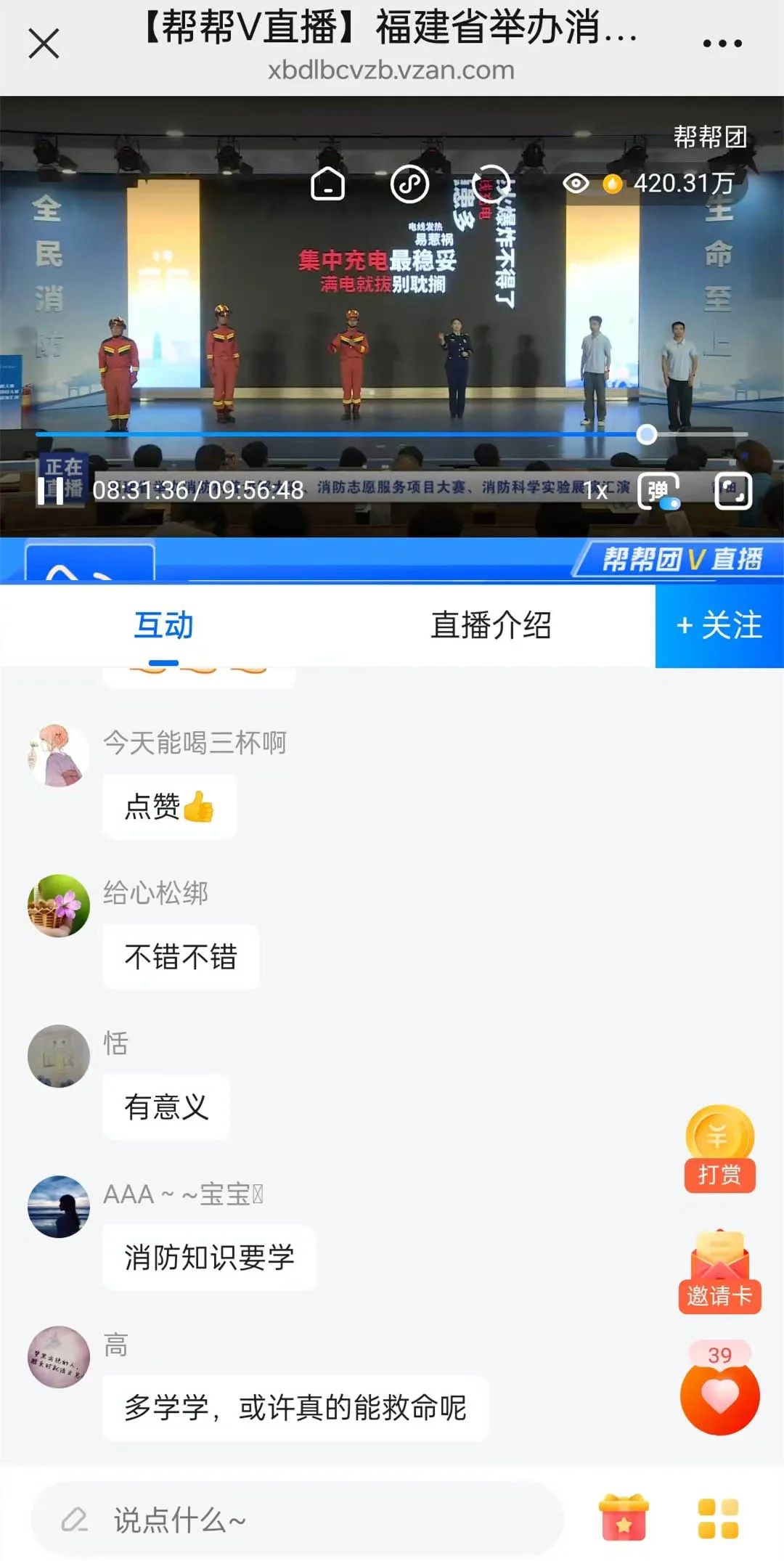
Task: Open the mini program link icon
Action: pyautogui.click(x=409, y=184)
